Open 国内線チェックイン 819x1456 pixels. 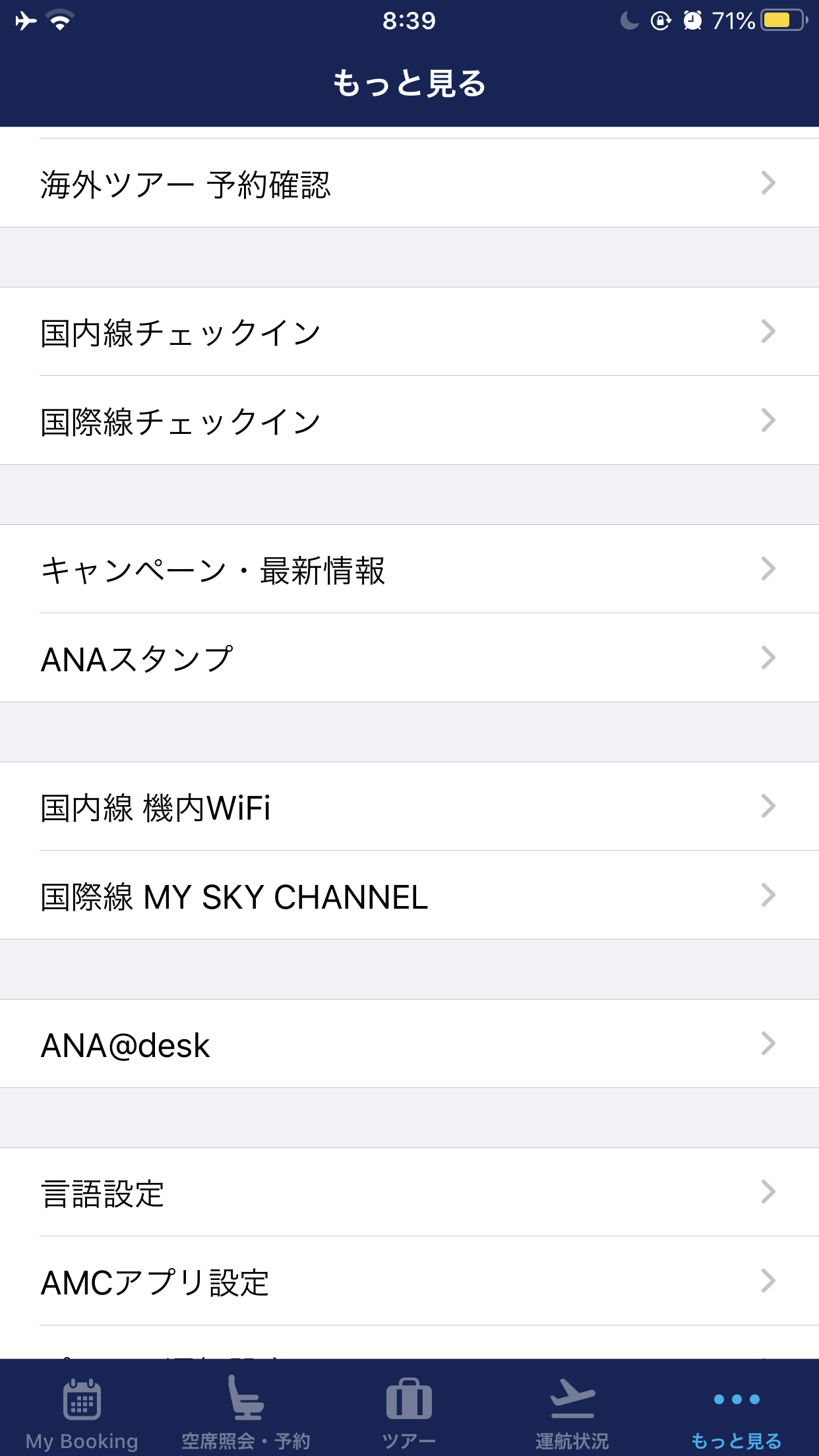409,332
